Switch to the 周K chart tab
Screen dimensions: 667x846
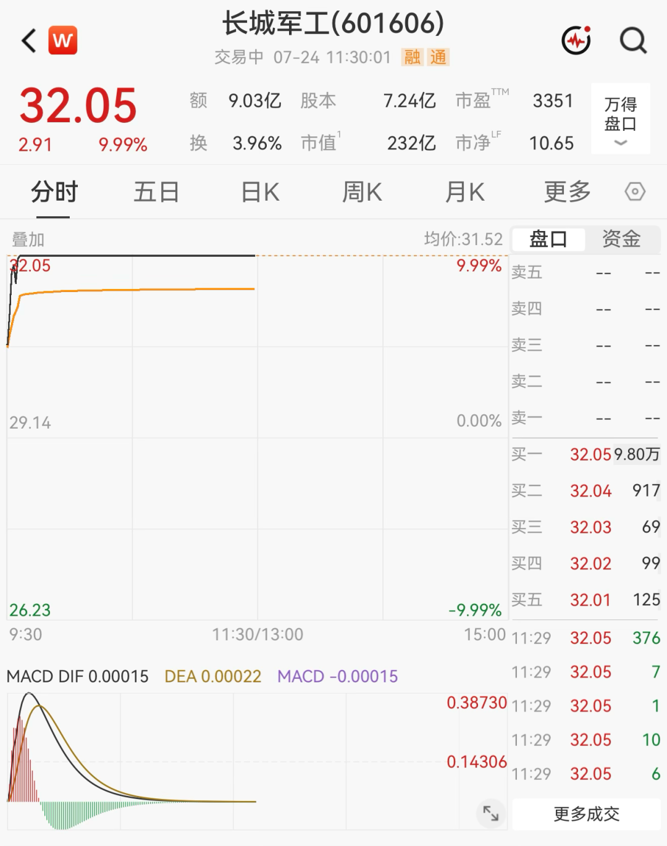coord(362,192)
